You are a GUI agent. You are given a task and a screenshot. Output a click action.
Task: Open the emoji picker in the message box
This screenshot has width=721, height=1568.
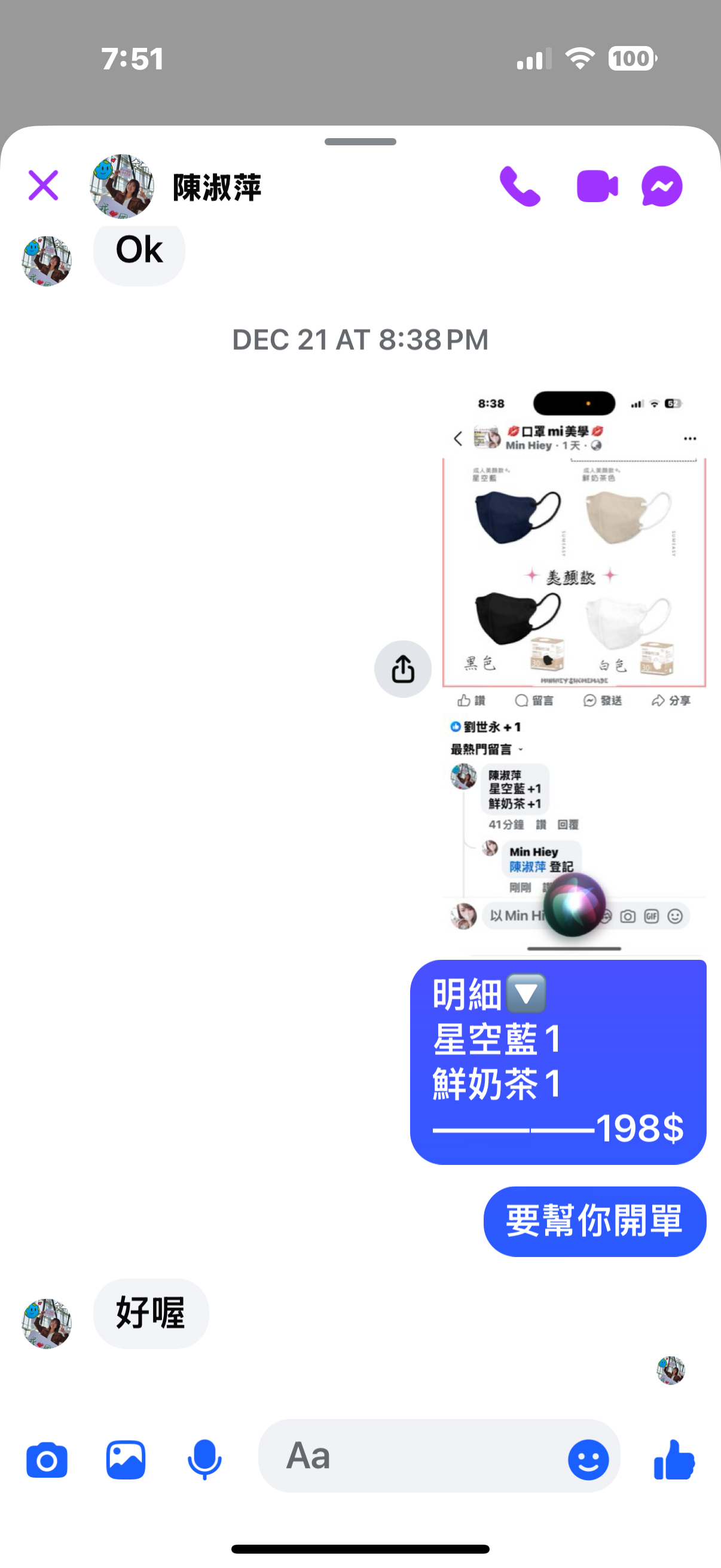588,1459
